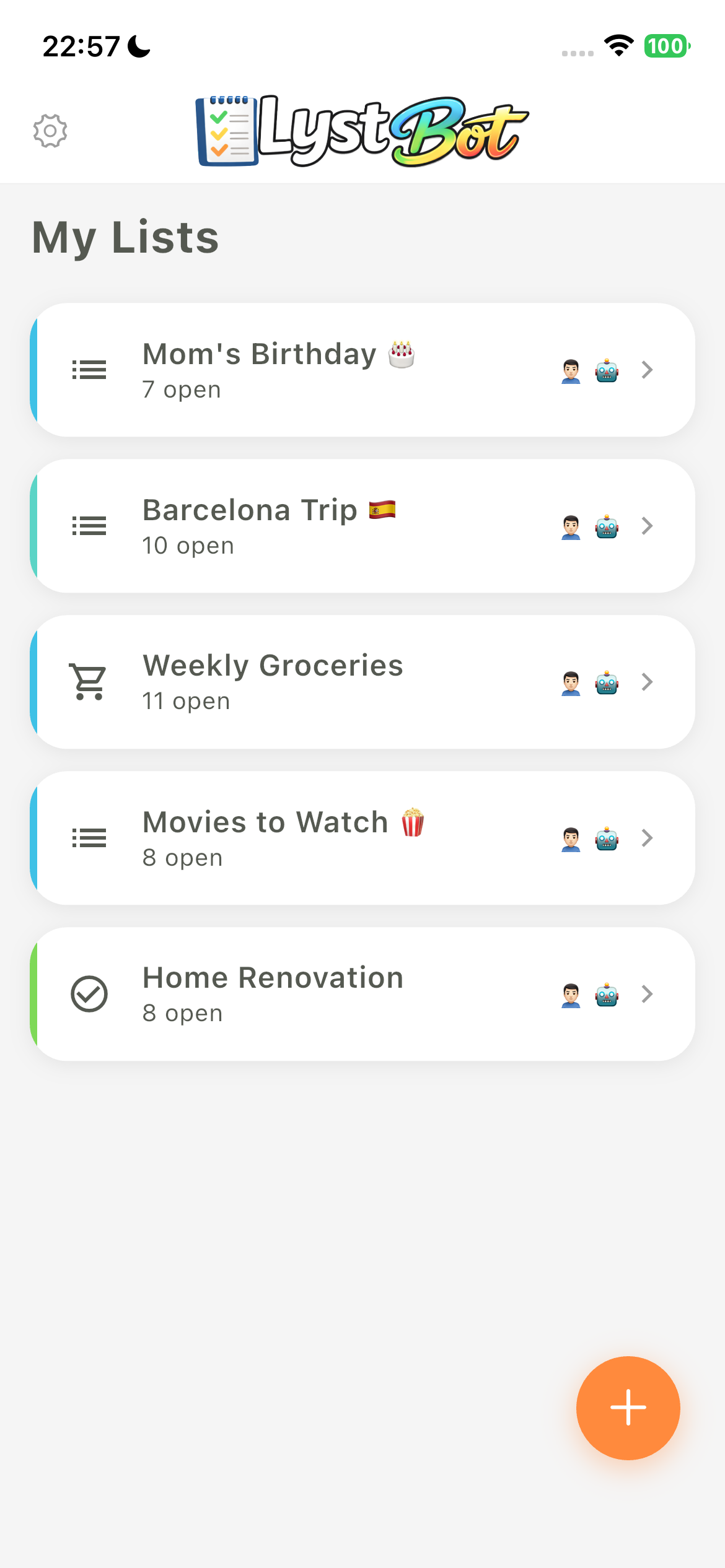
Task: Open Barcelona Trip using the right chevron
Action: point(648,526)
